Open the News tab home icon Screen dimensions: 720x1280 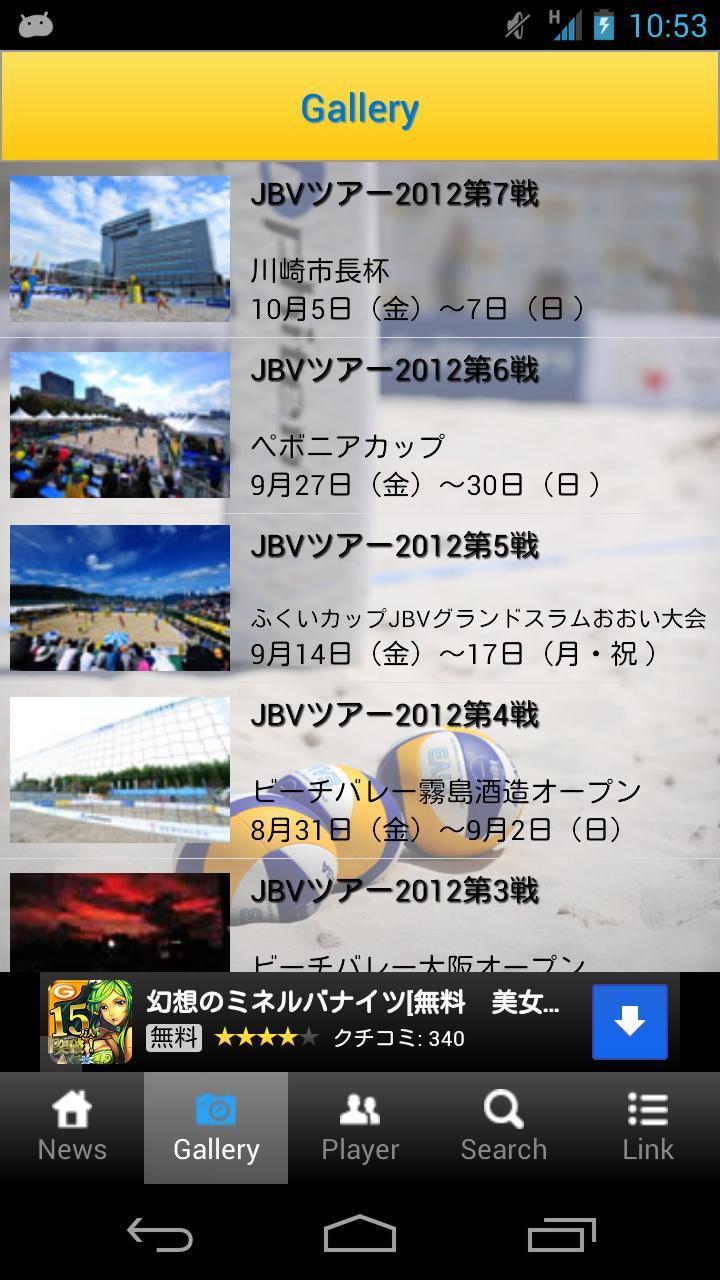72,1107
